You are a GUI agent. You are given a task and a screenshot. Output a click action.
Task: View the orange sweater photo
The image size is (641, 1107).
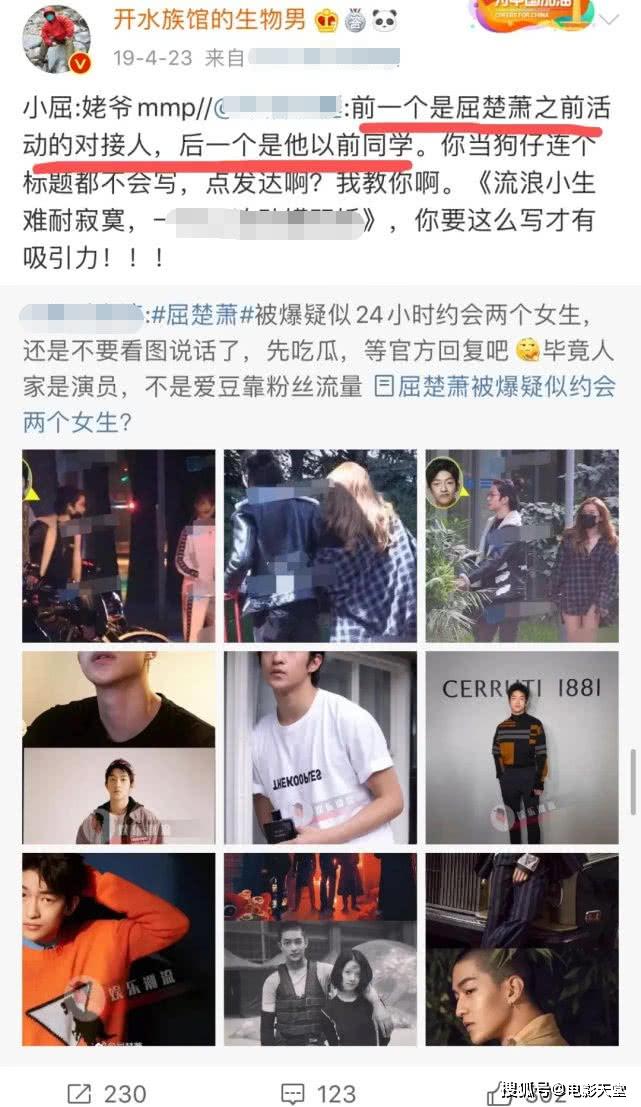(x=118, y=948)
